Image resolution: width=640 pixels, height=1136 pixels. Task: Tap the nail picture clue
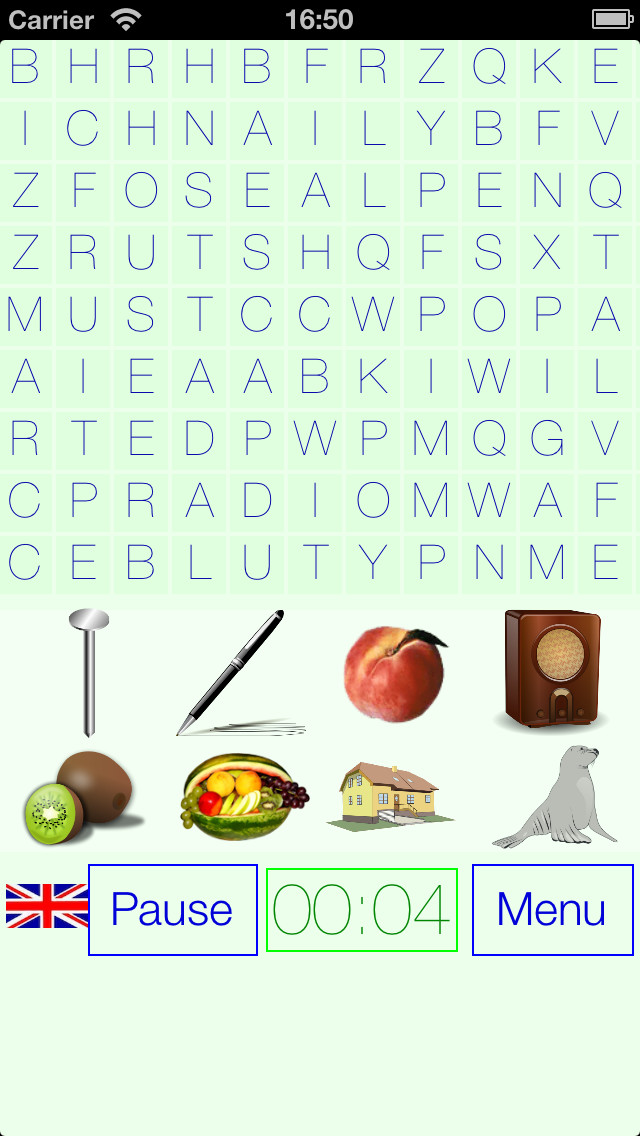click(x=88, y=672)
